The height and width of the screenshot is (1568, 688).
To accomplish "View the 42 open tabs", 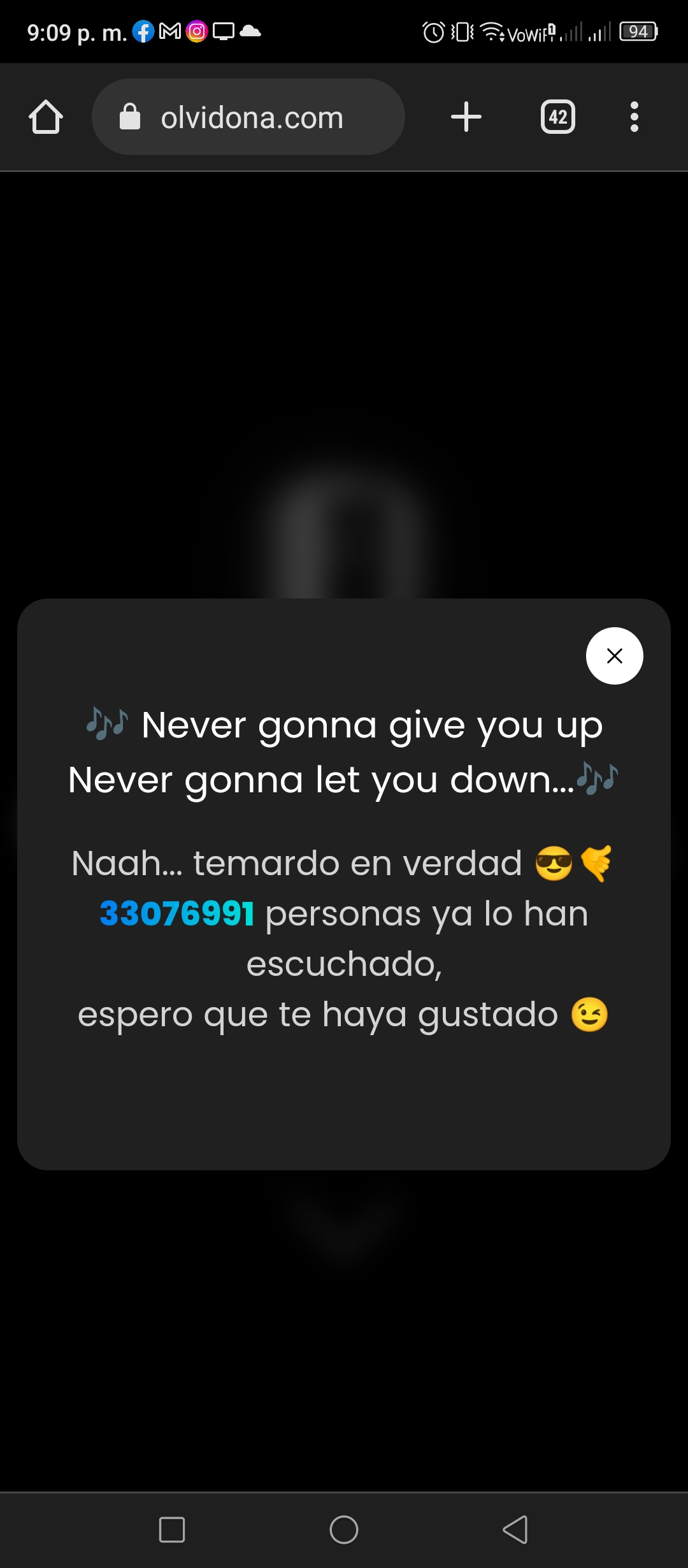I will pos(558,117).
